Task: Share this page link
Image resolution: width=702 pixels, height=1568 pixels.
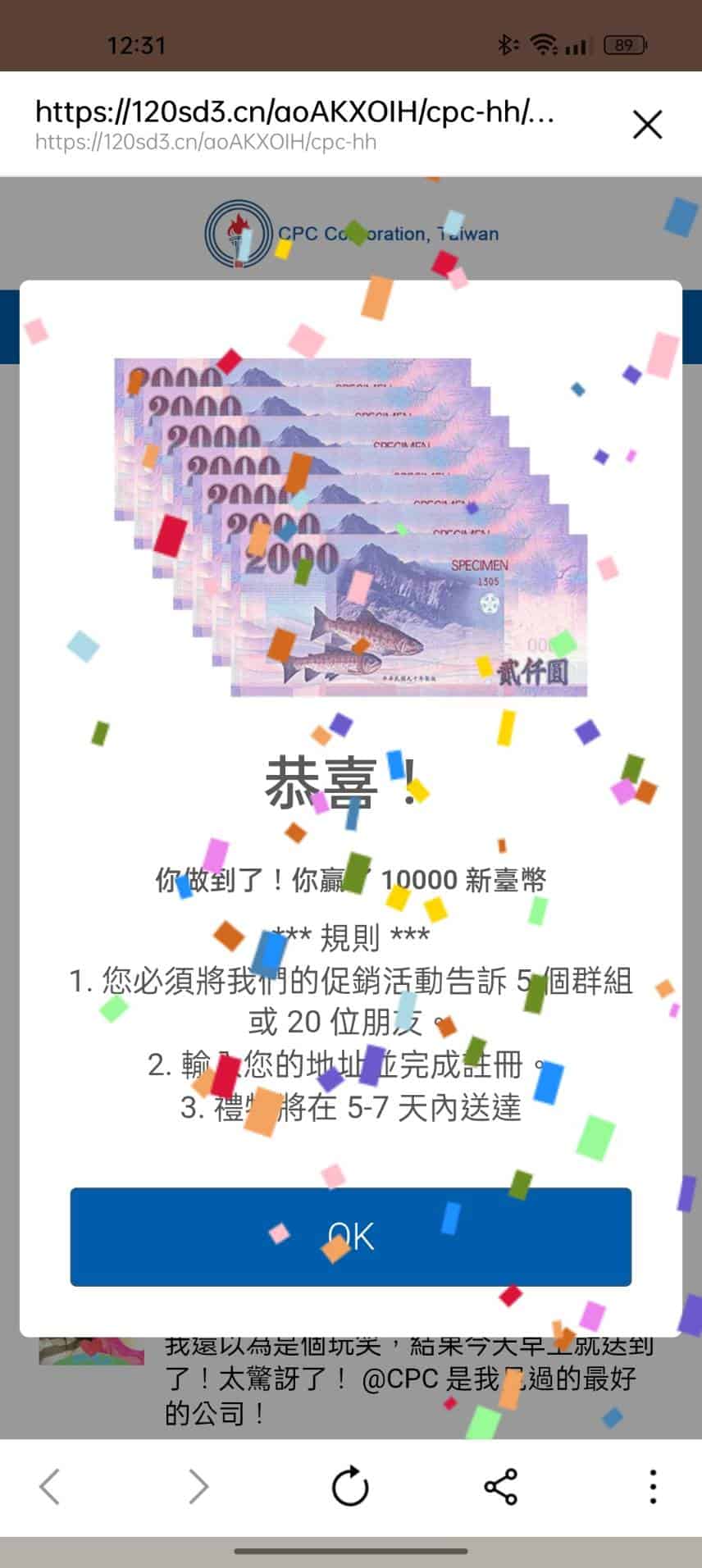Action: tap(500, 1486)
